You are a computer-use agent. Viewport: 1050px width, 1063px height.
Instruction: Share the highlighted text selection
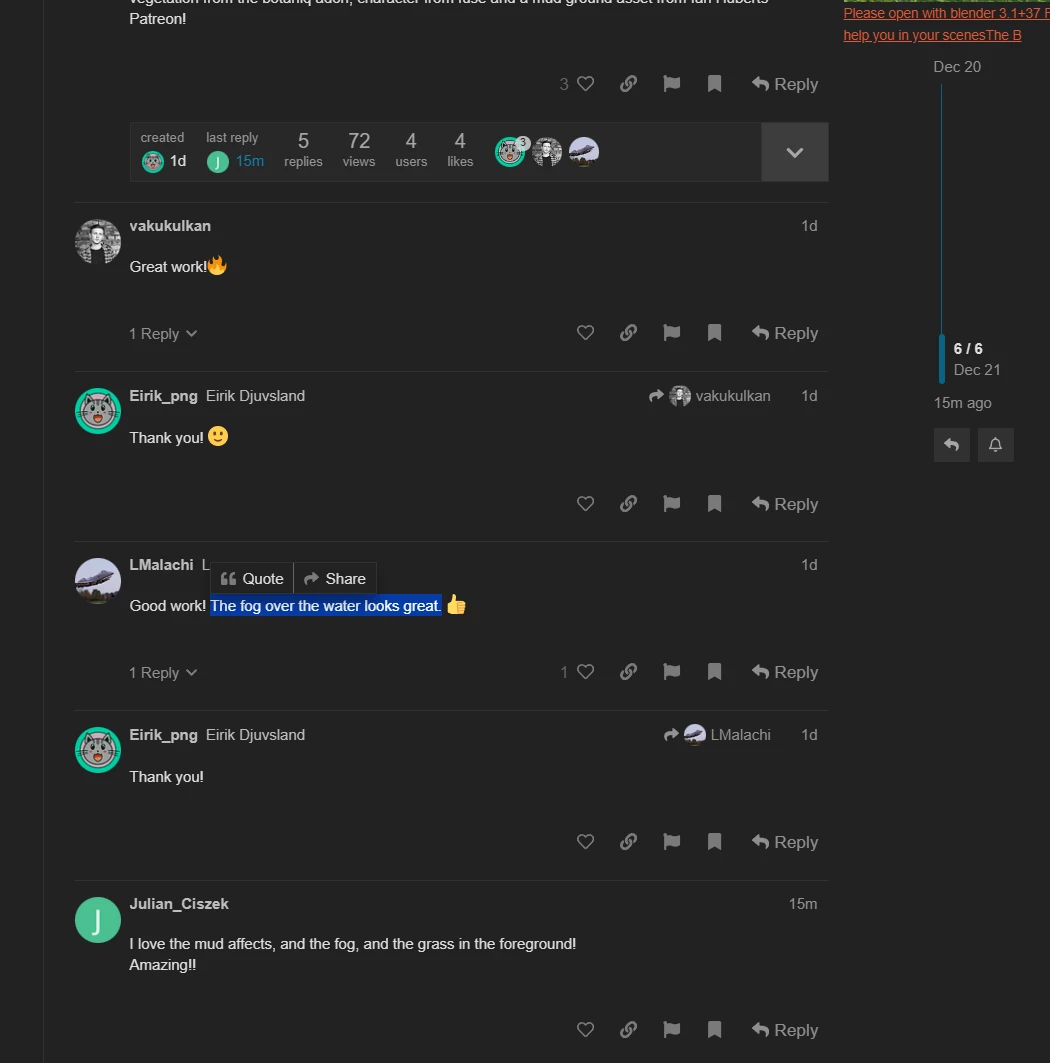[x=335, y=579]
